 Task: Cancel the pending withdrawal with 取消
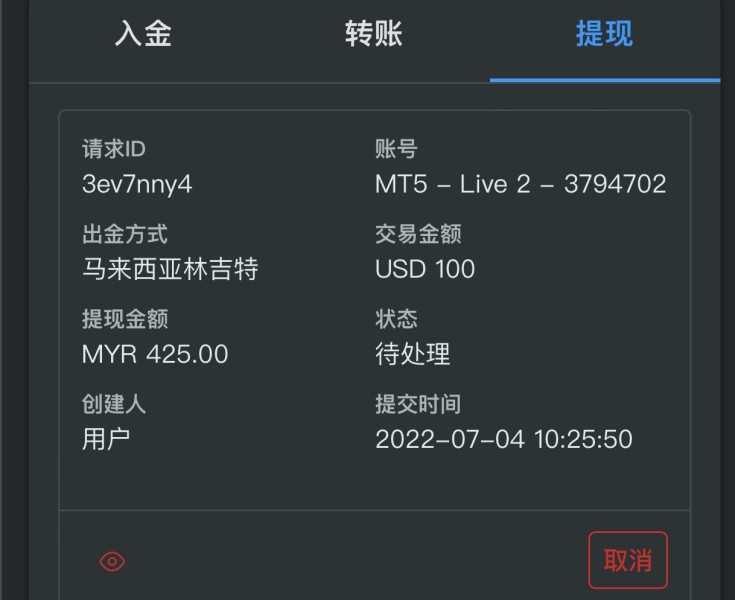point(628,560)
